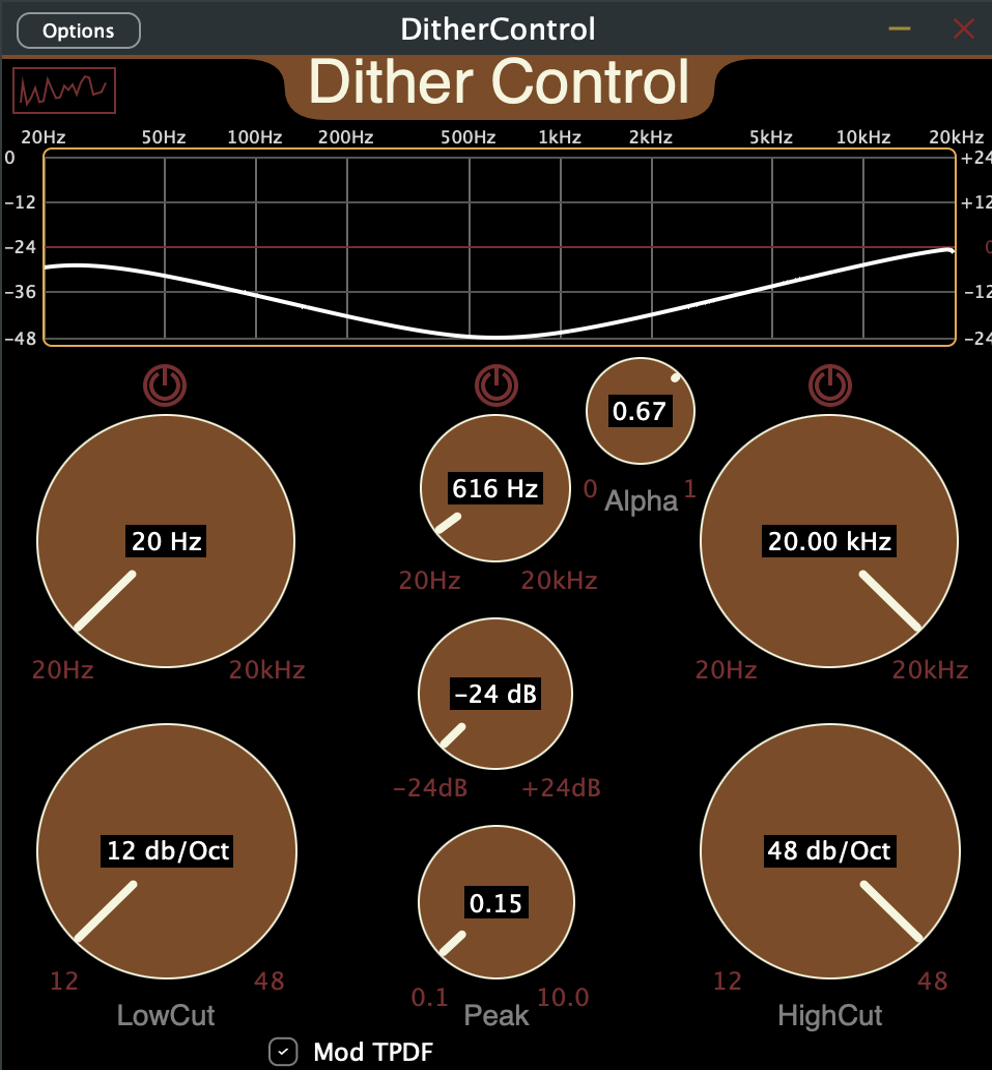
Task: Click the -24 dB peak gain knob
Action: click(x=495, y=693)
